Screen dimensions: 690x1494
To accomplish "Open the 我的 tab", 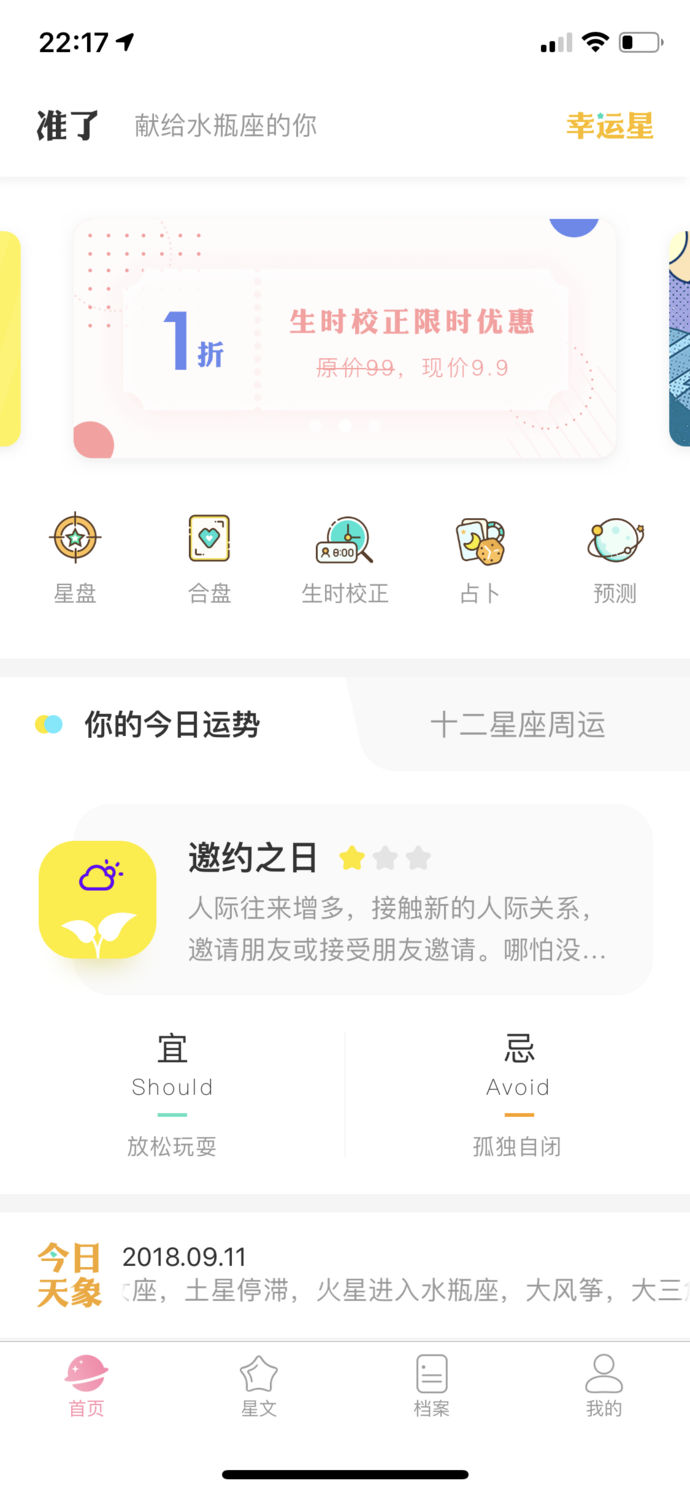I will tap(604, 1386).
